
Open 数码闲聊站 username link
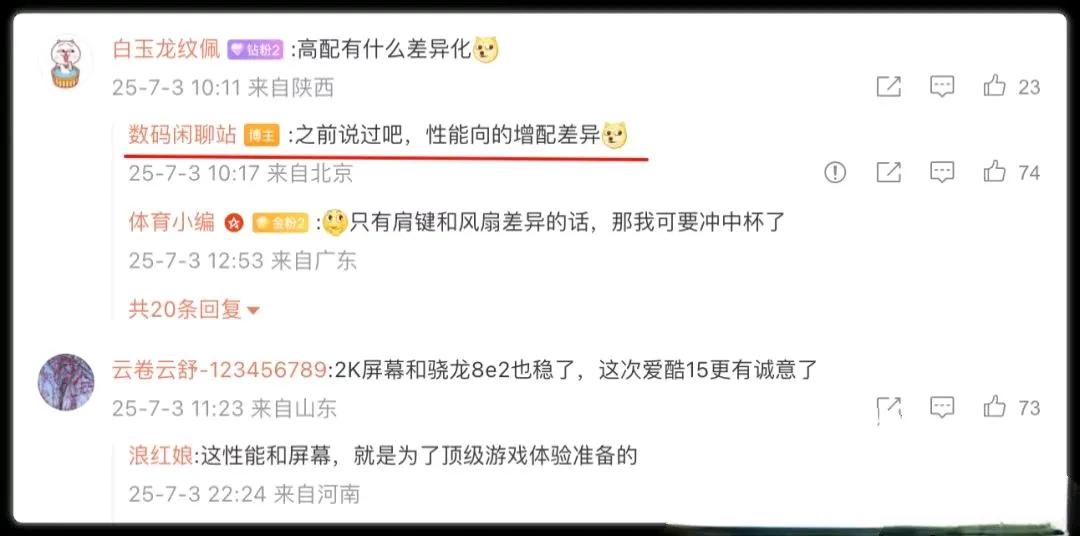[182, 135]
